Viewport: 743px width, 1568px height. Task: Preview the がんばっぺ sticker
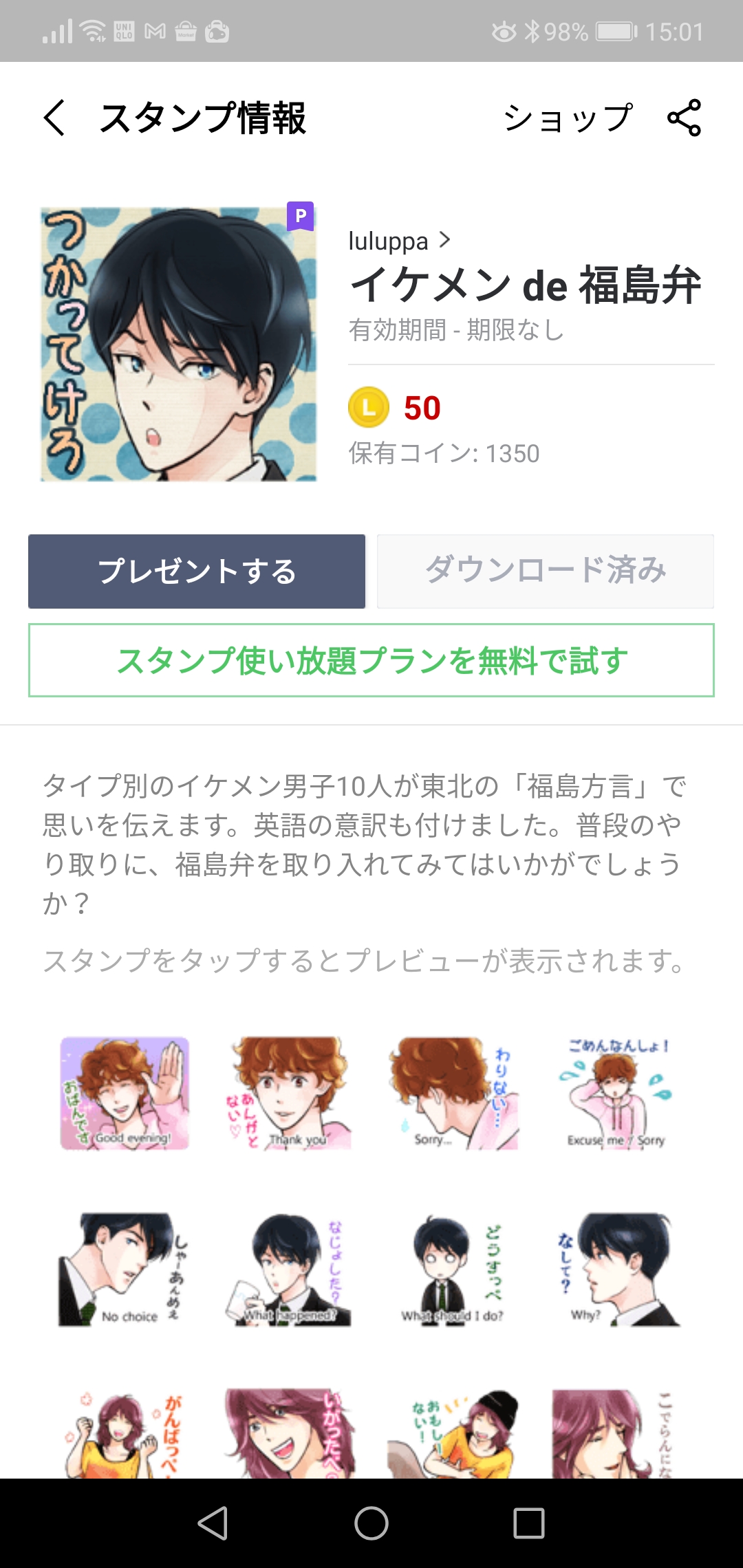125,1434
